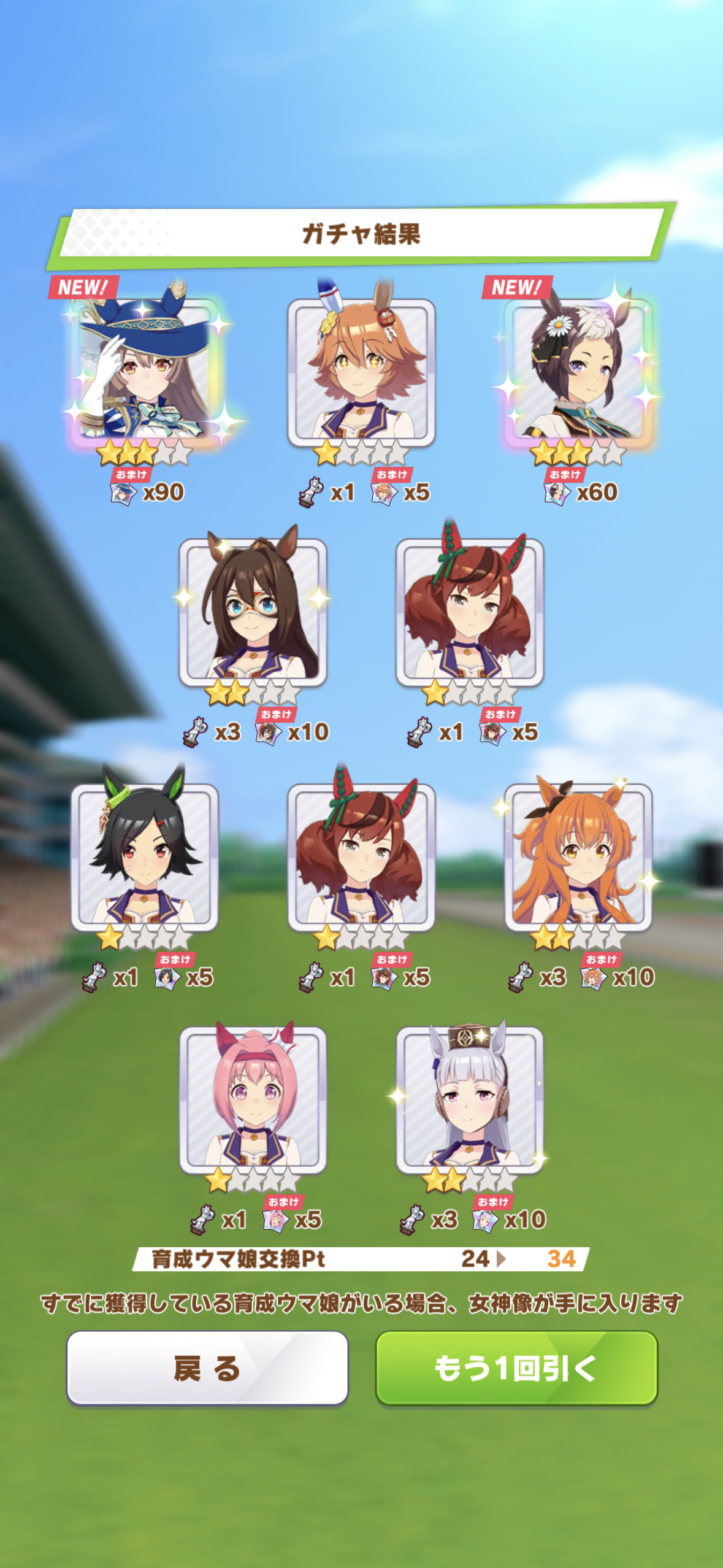Open the NEW blue-hat character card

click(145, 371)
